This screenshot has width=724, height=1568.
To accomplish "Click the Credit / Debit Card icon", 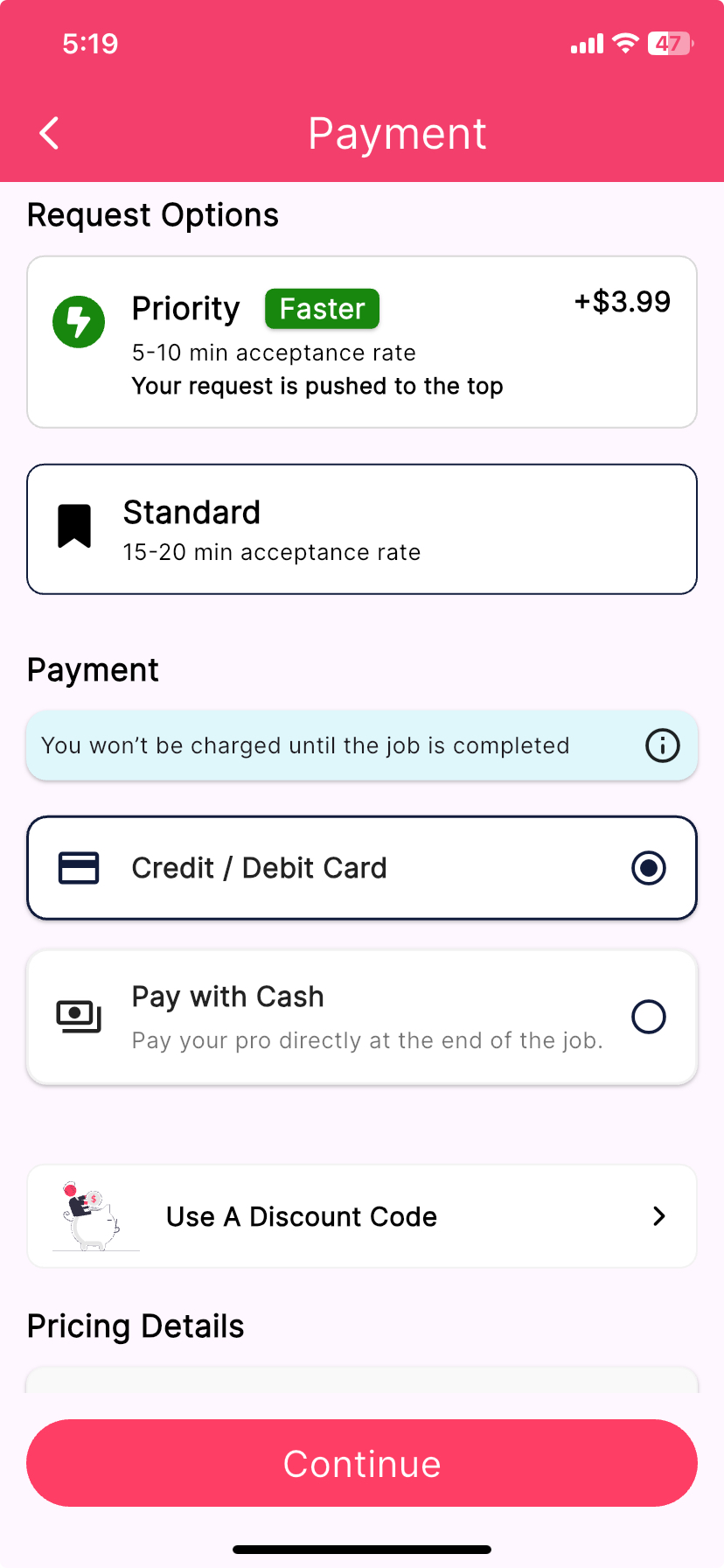I will pyautogui.click(x=78, y=868).
